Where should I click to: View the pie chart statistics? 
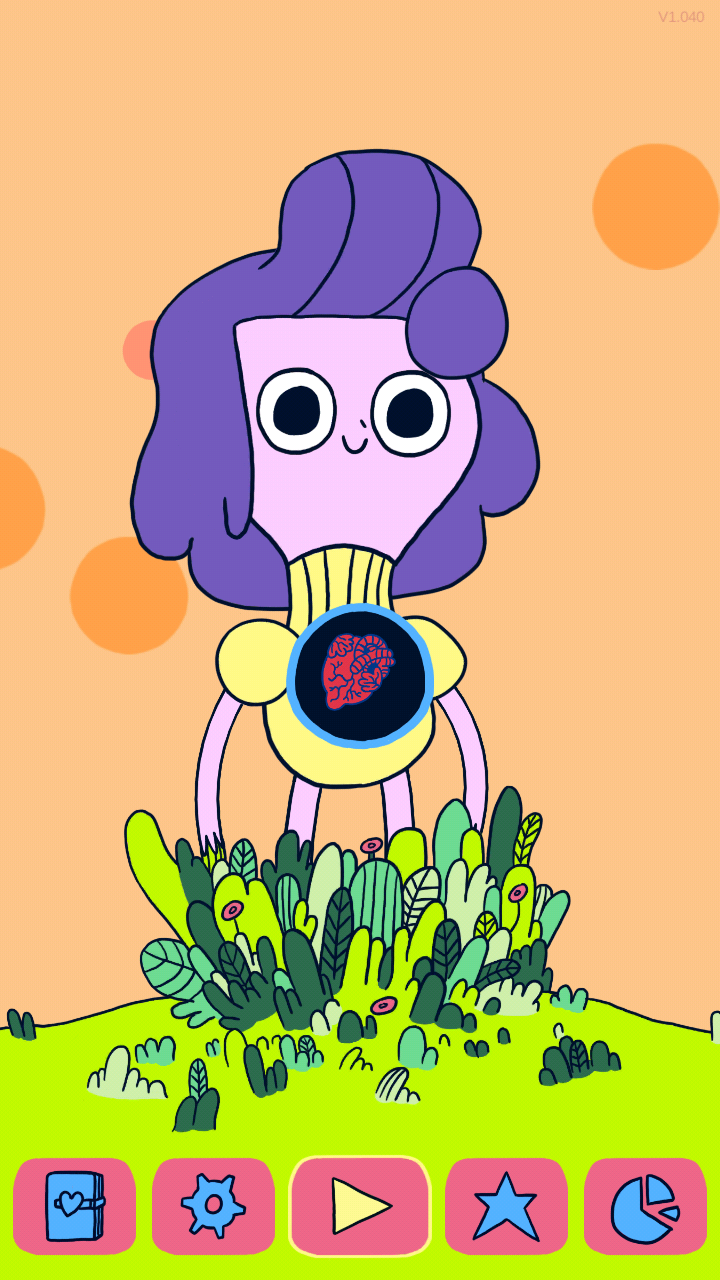[645, 1206]
